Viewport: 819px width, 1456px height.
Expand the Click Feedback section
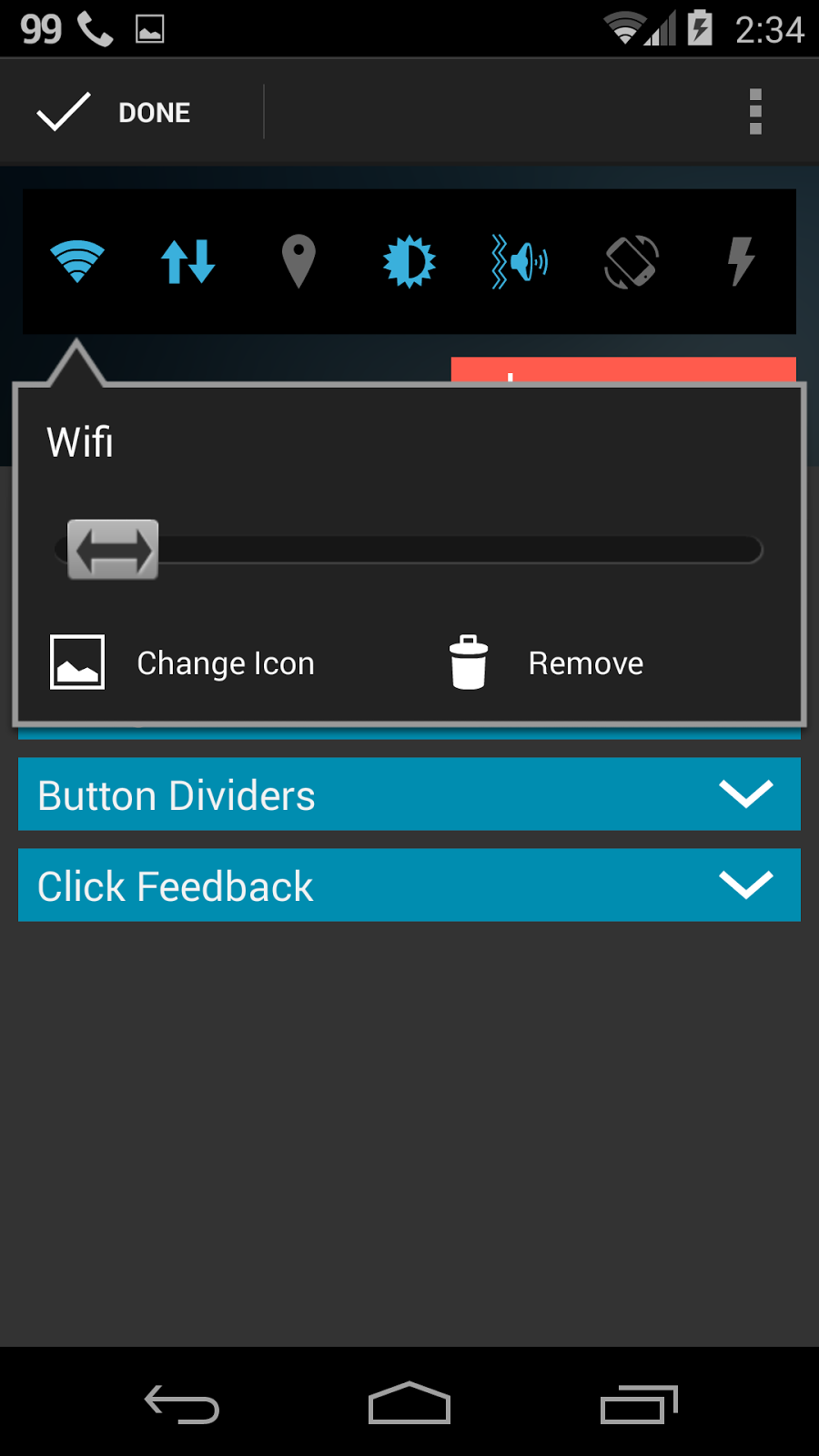coord(409,885)
